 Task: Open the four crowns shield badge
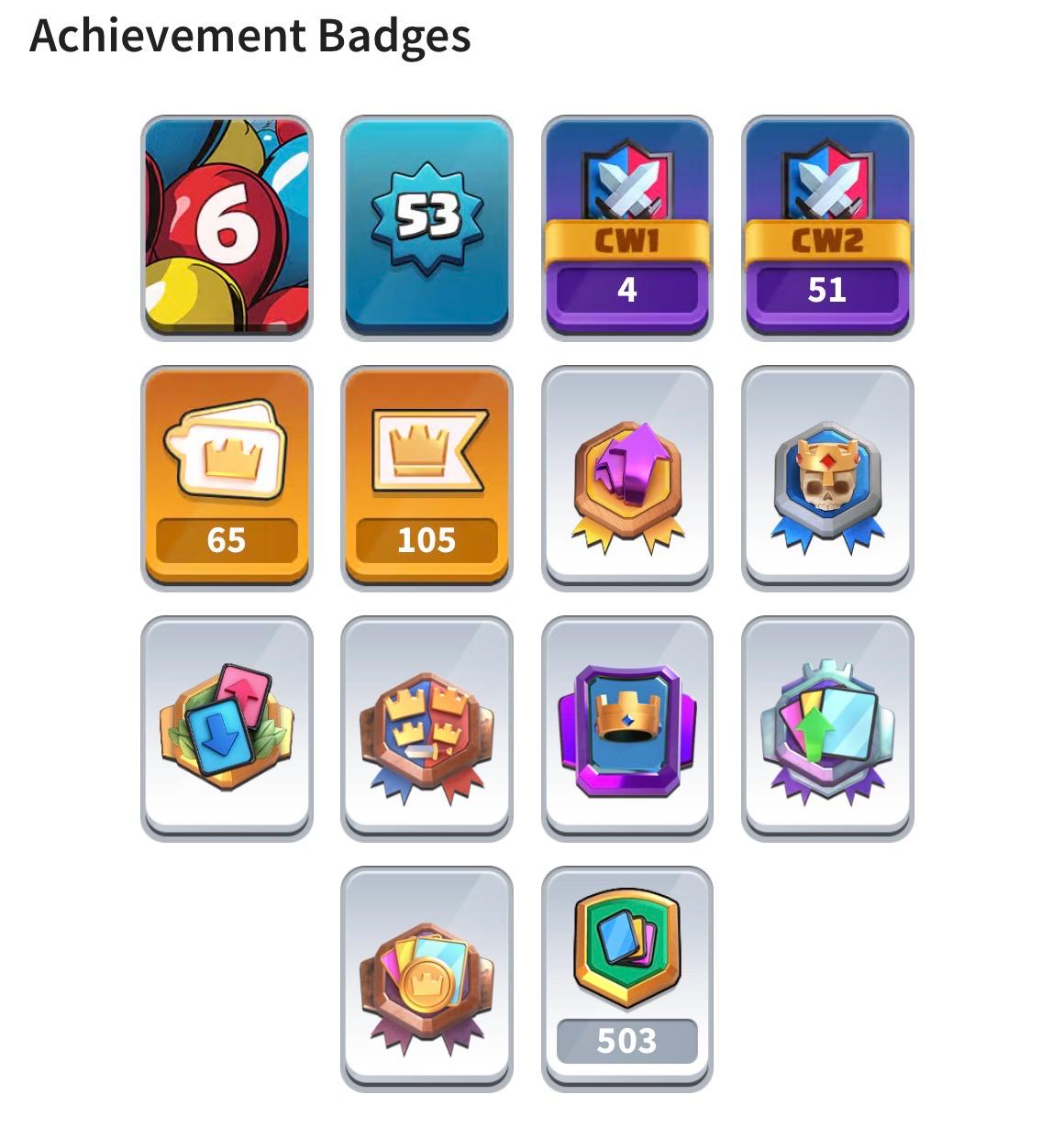pyautogui.click(x=427, y=728)
